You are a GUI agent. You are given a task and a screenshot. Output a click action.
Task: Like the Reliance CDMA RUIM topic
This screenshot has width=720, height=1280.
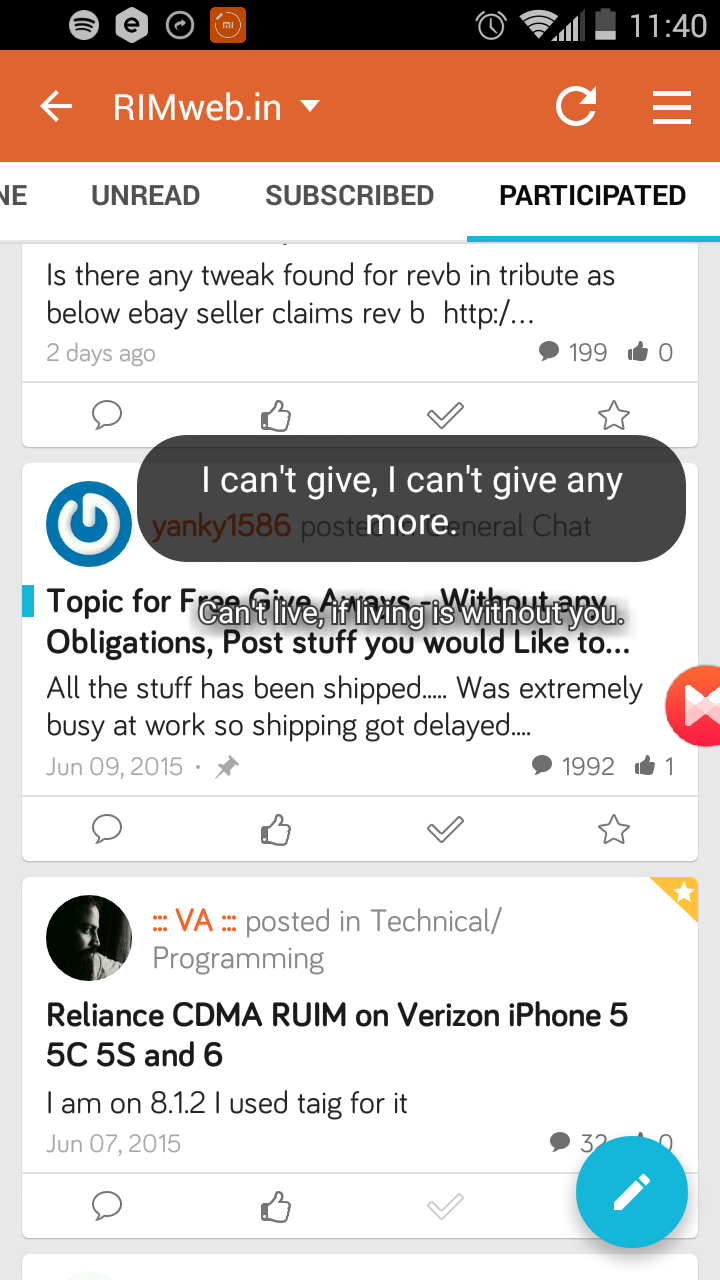[275, 1207]
